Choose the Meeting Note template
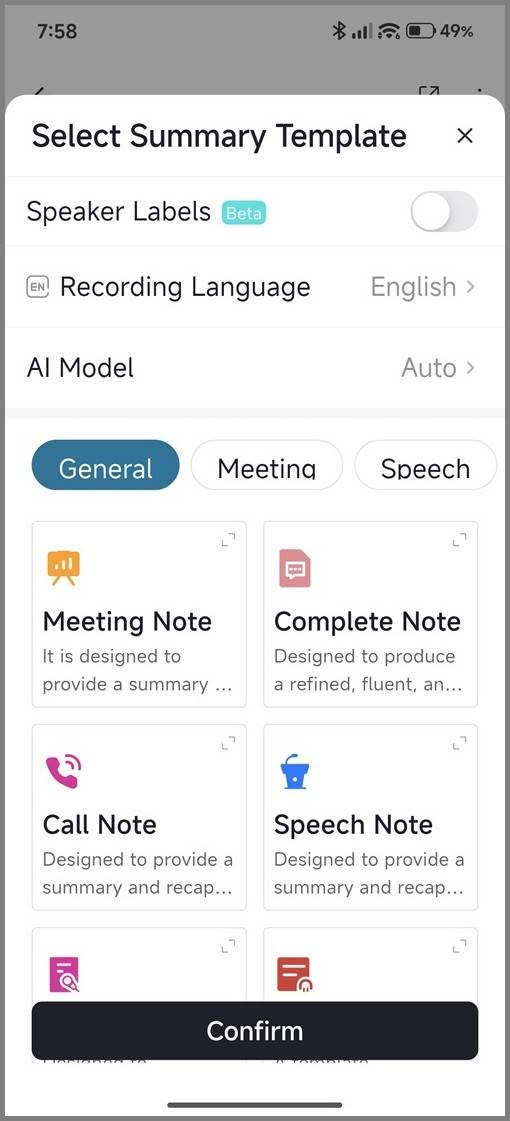This screenshot has width=510, height=1121. point(139,614)
